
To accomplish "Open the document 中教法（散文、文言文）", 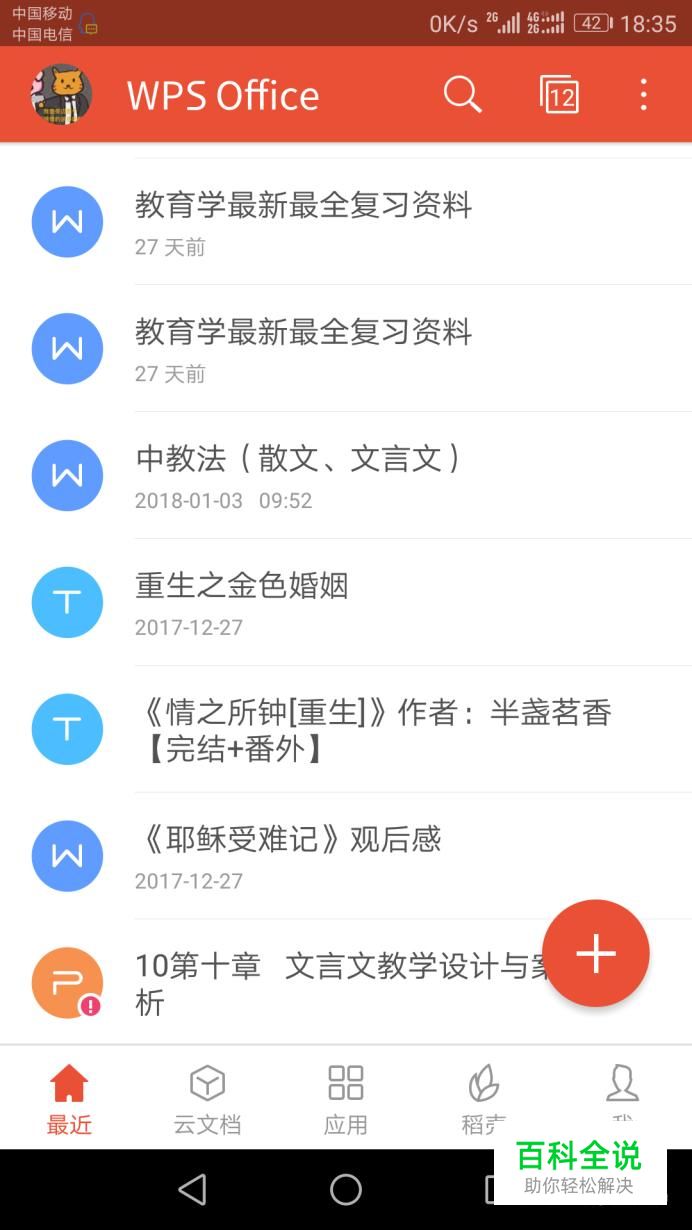I will point(299,475).
